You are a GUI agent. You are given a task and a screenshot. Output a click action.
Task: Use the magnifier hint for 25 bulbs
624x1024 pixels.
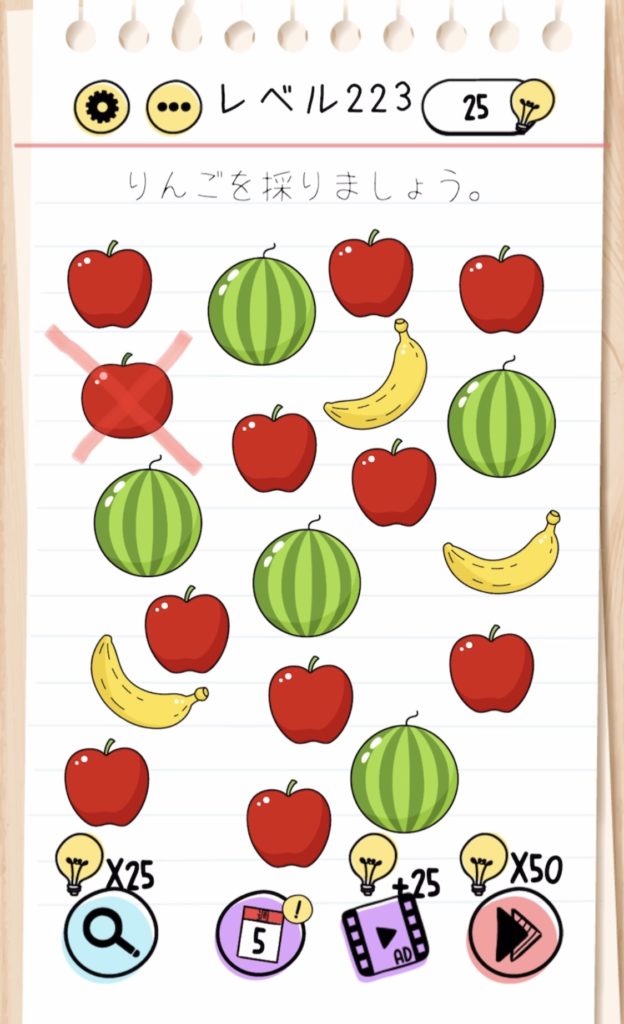point(110,934)
